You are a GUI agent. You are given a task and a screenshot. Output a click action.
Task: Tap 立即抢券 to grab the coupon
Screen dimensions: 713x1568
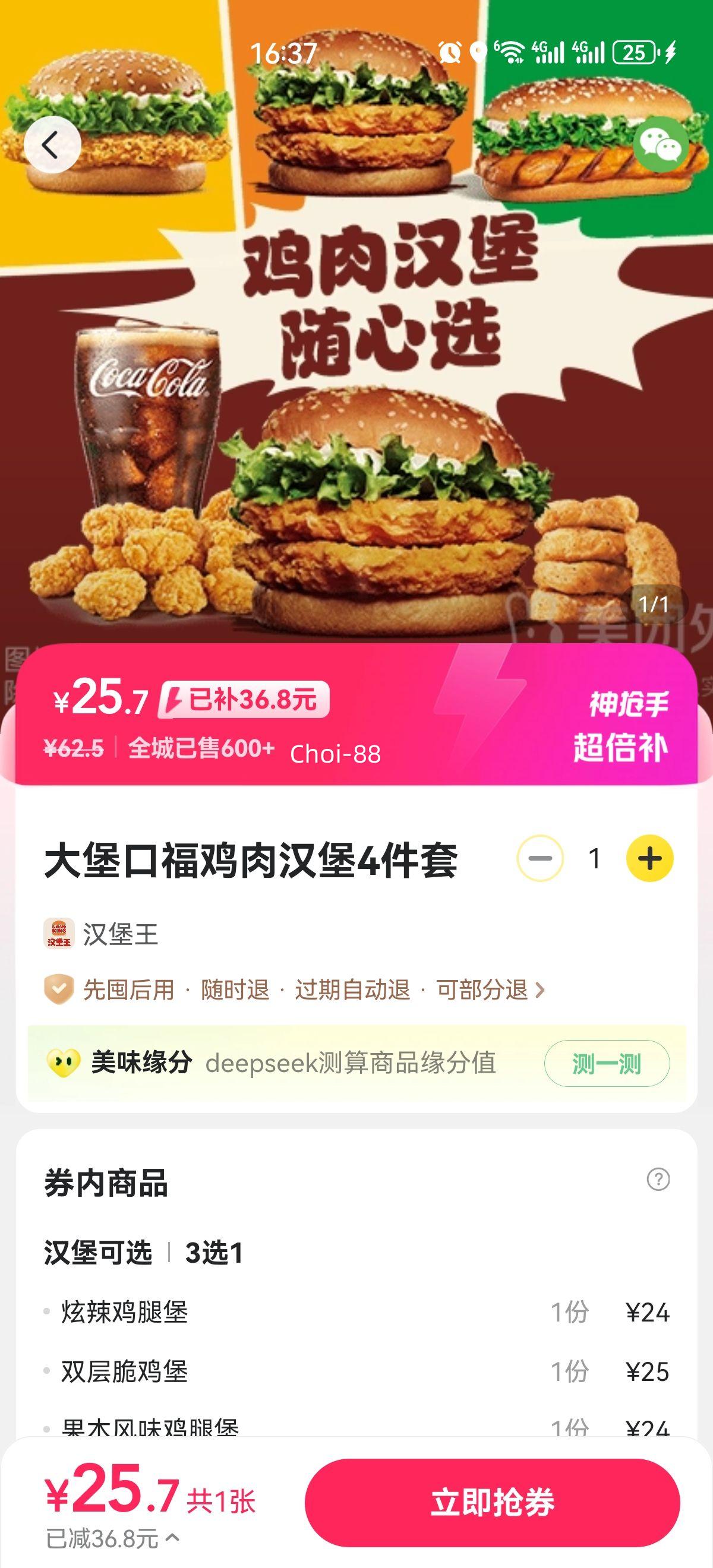(492, 1501)
